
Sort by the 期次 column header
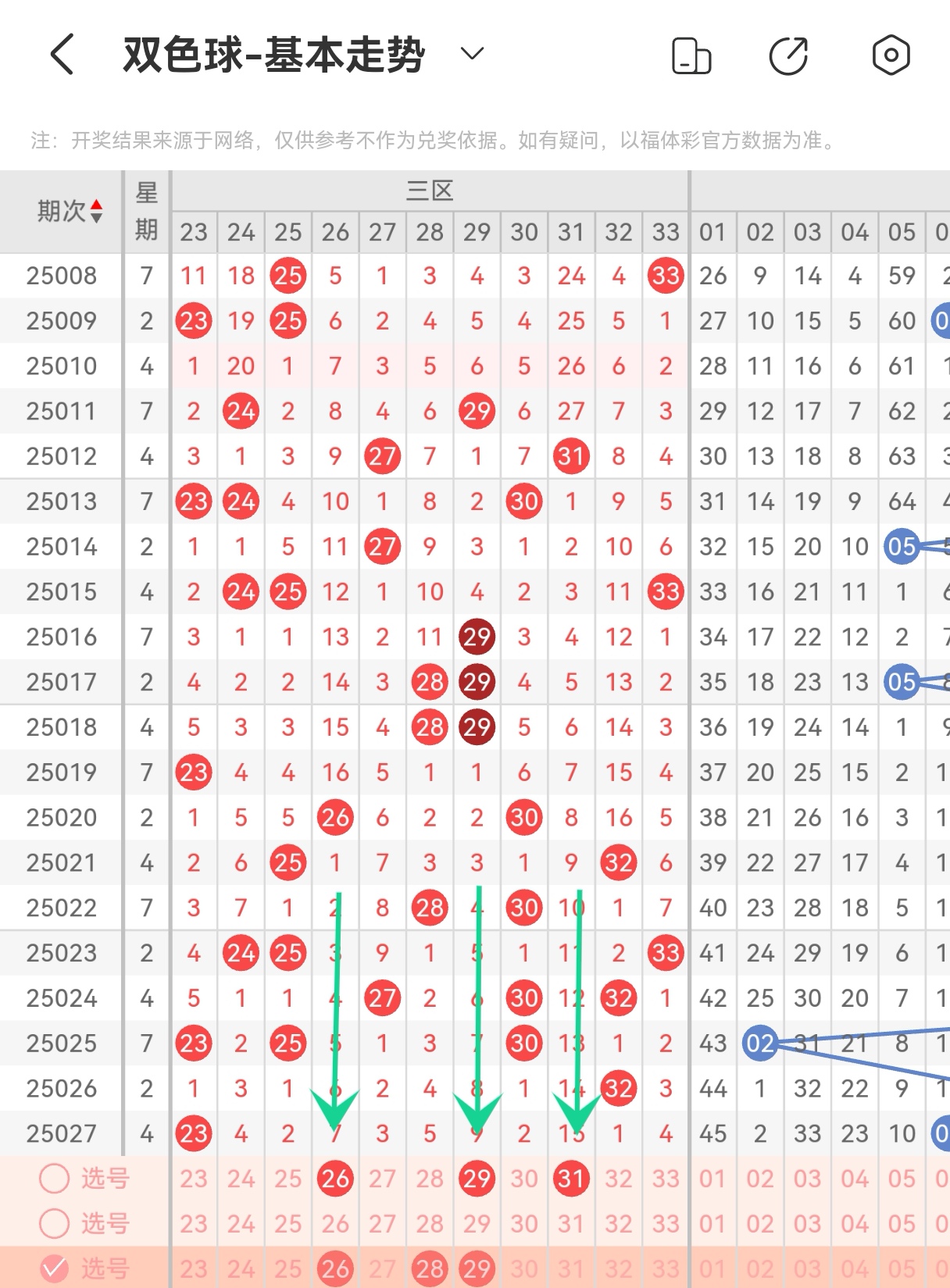(70, 211)
